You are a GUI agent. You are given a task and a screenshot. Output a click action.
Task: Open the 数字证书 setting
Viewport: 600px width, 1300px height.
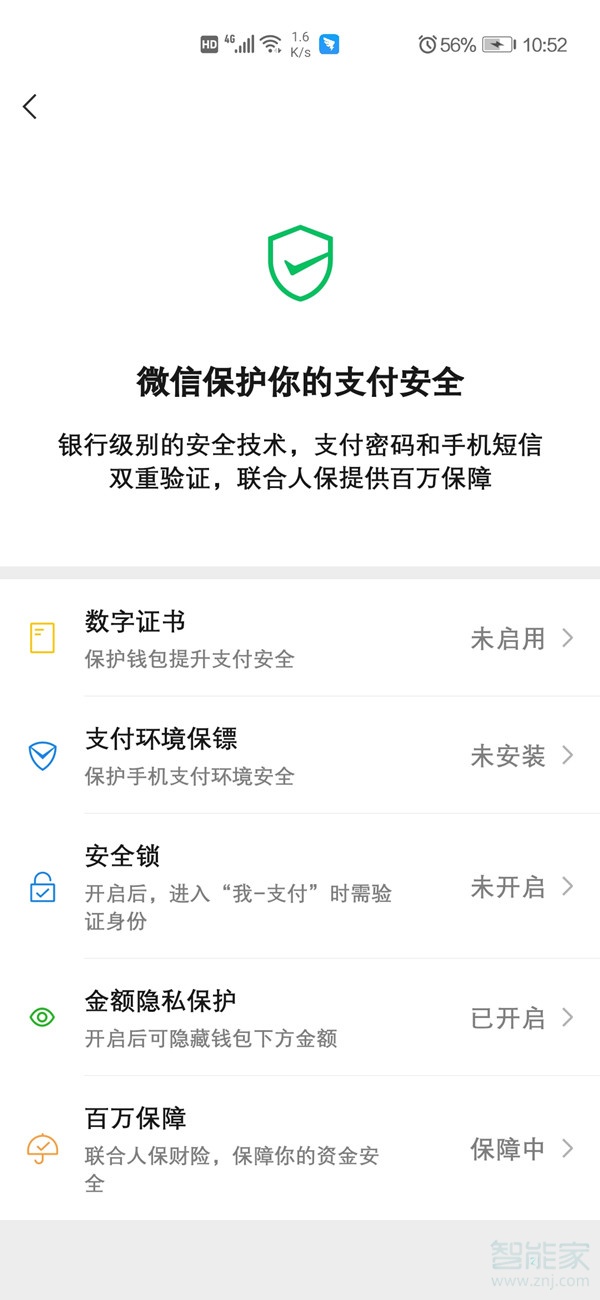coord(300,638)
